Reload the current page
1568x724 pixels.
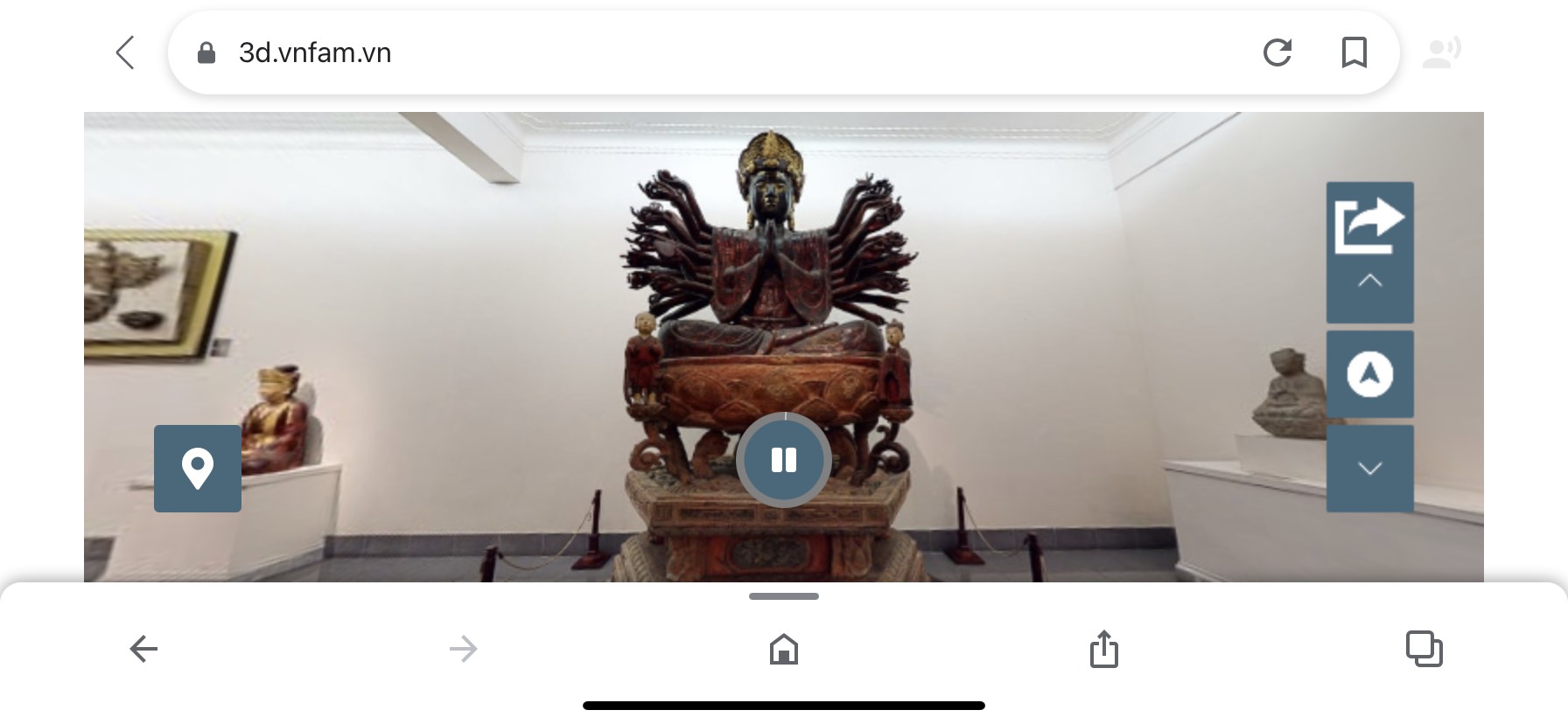1277,52
